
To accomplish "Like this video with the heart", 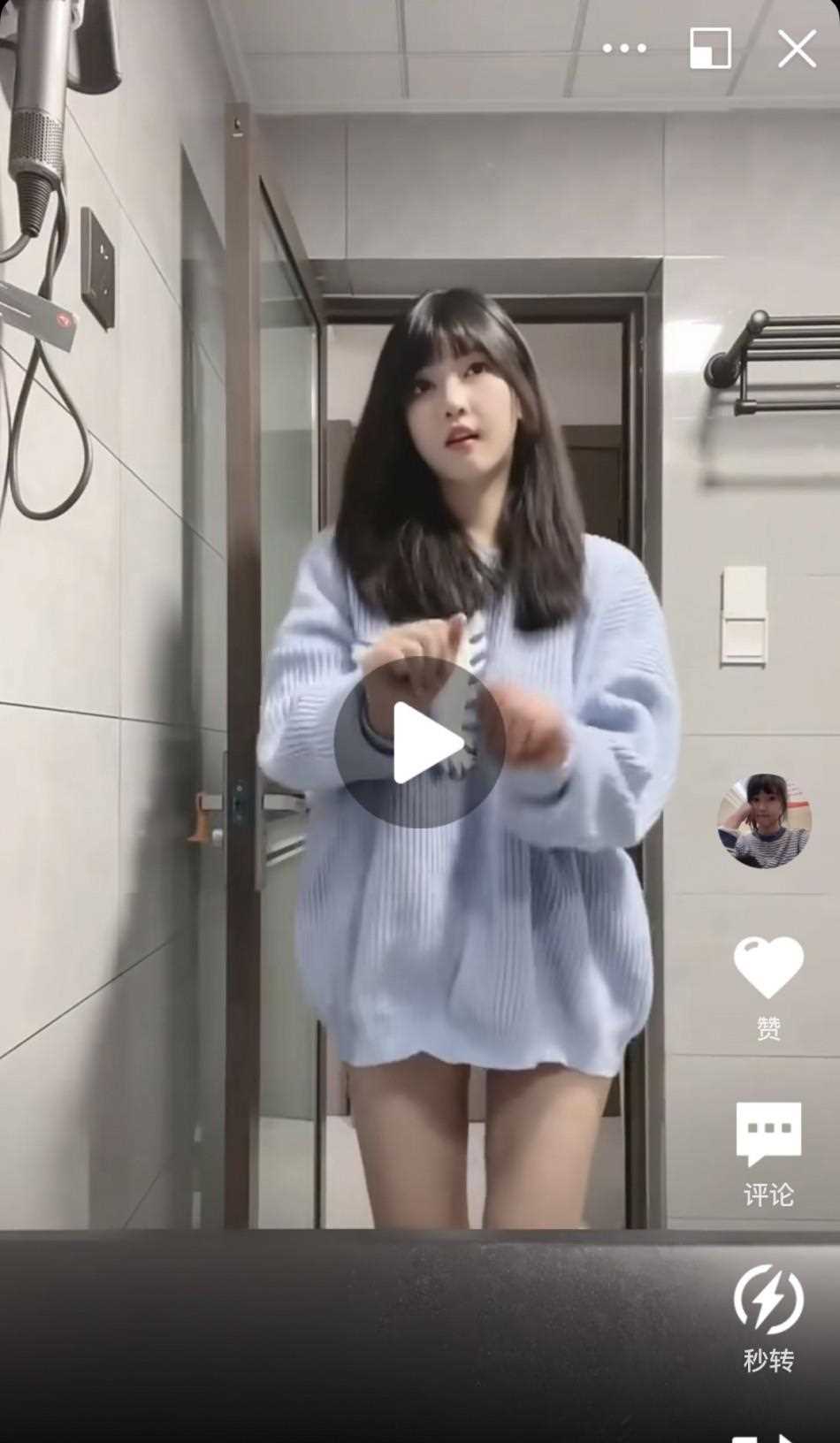I will click(768, 970).
